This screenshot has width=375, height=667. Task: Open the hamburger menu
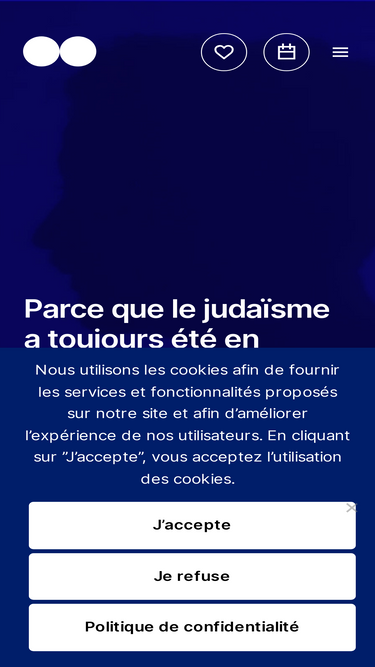click(x=340, y=52)
